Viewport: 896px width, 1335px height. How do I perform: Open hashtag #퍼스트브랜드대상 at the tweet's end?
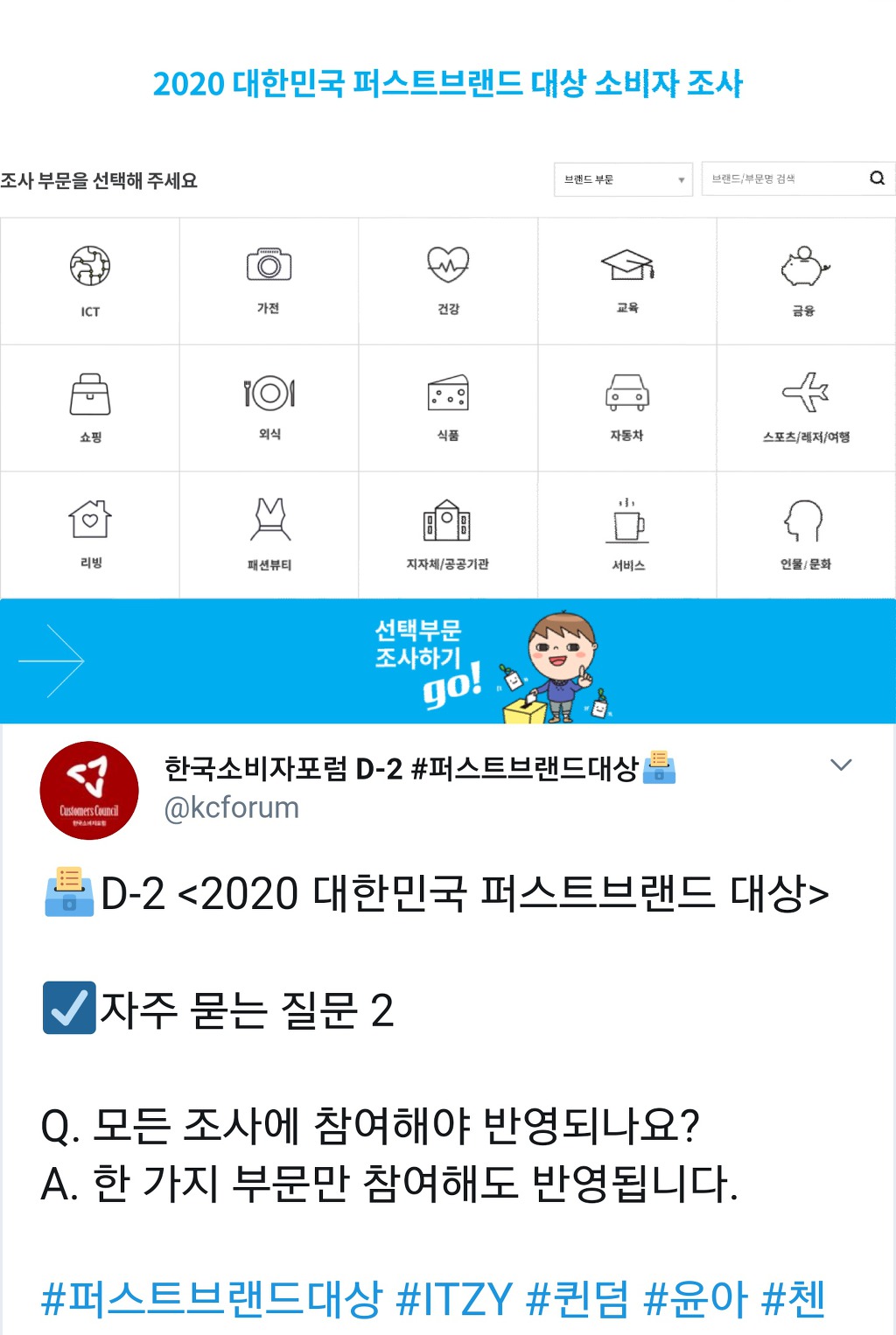(x=213, y=1298)
